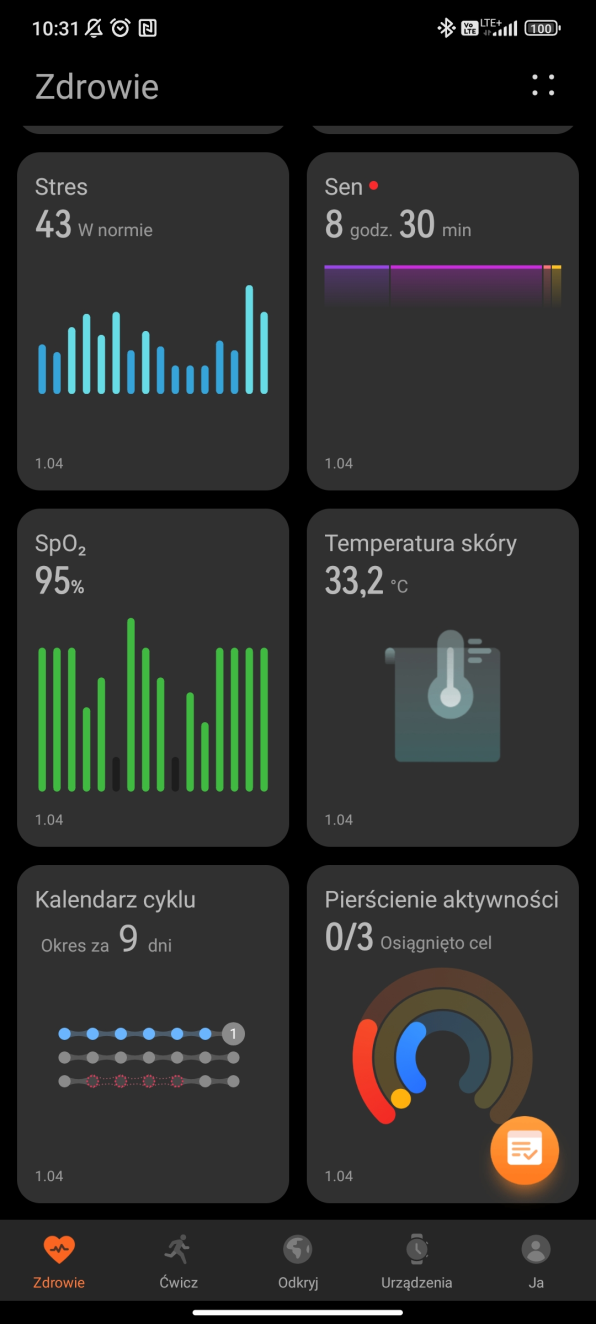The image size is (596, 1324).
Task: Switch to the Odkryj tab
Action: coord(298,1262)
